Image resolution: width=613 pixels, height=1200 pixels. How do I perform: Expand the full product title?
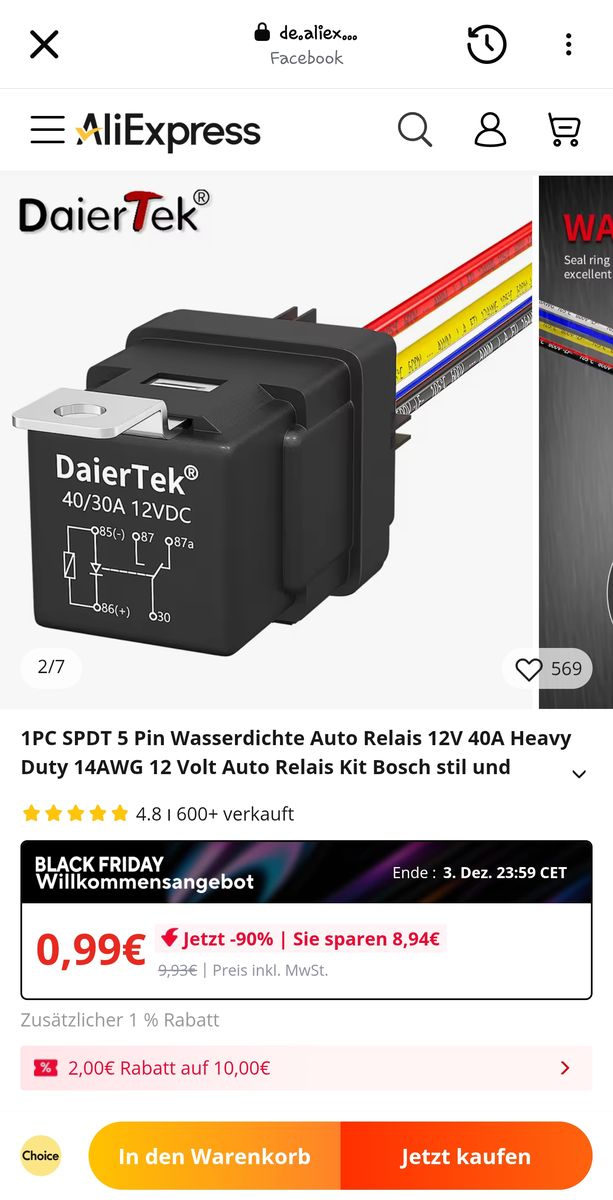tap(578, 774)
